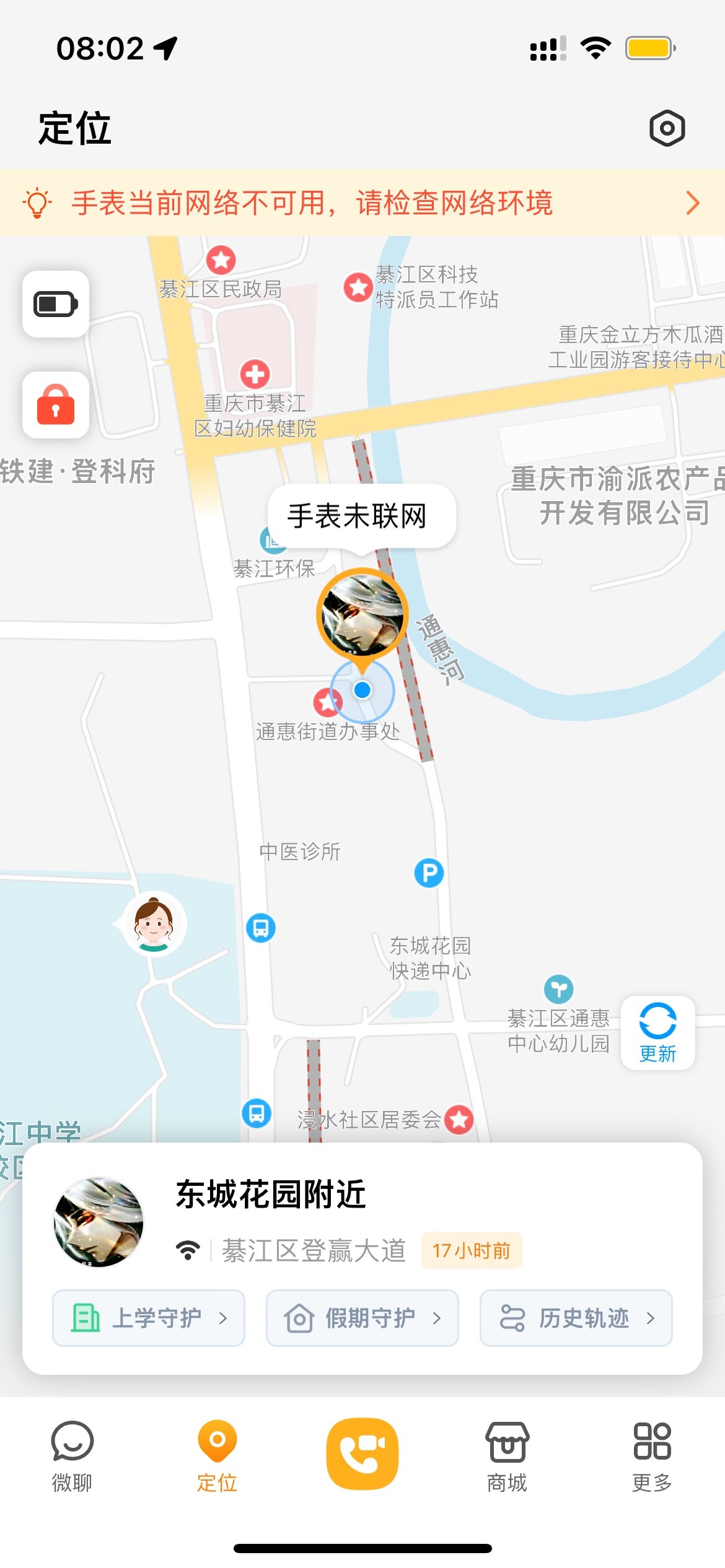Open 上学守护 school guard
Viewport: 725px width, 1568px height.
[149, 1318]
